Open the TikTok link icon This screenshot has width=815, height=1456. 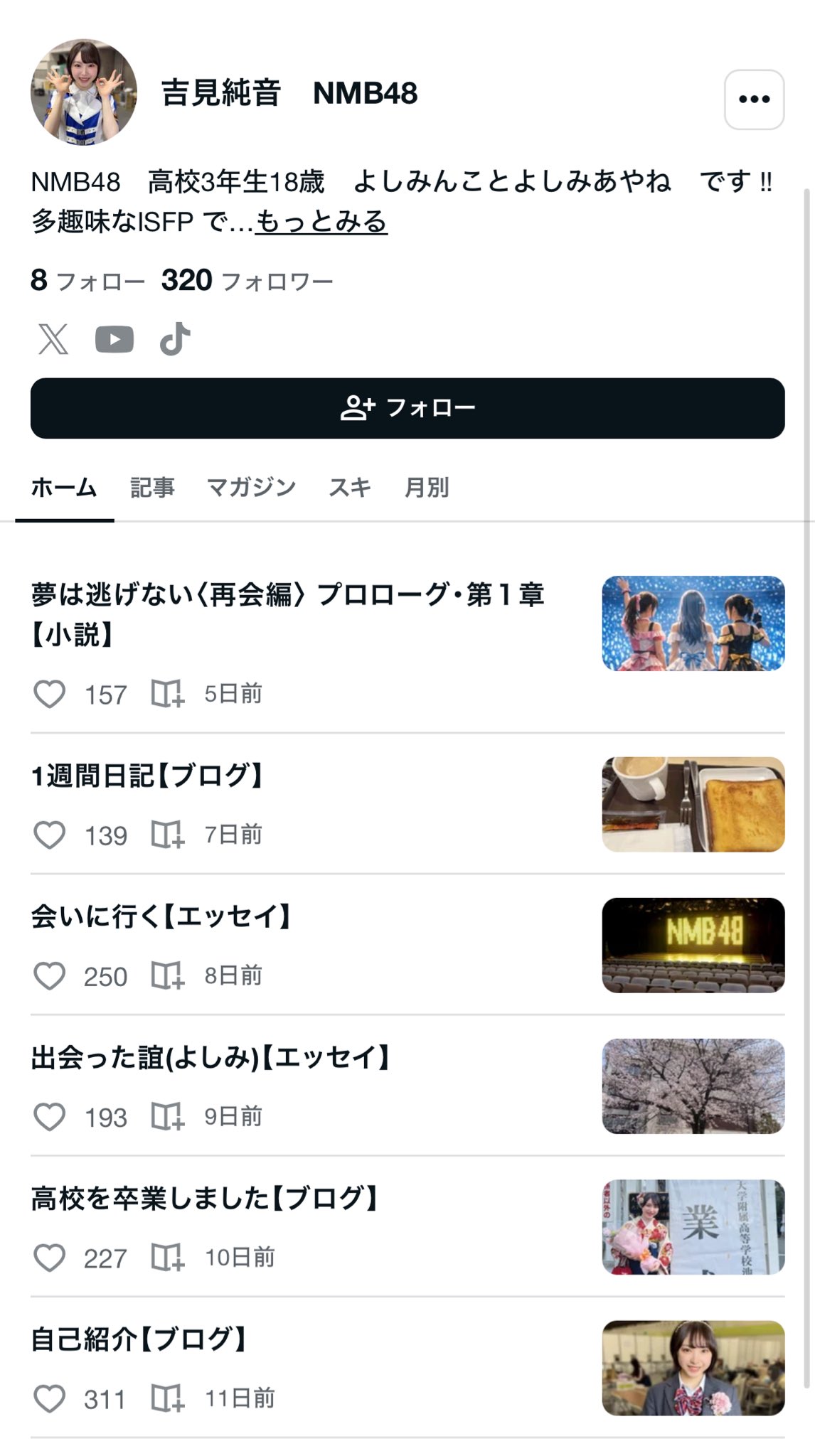175,338
